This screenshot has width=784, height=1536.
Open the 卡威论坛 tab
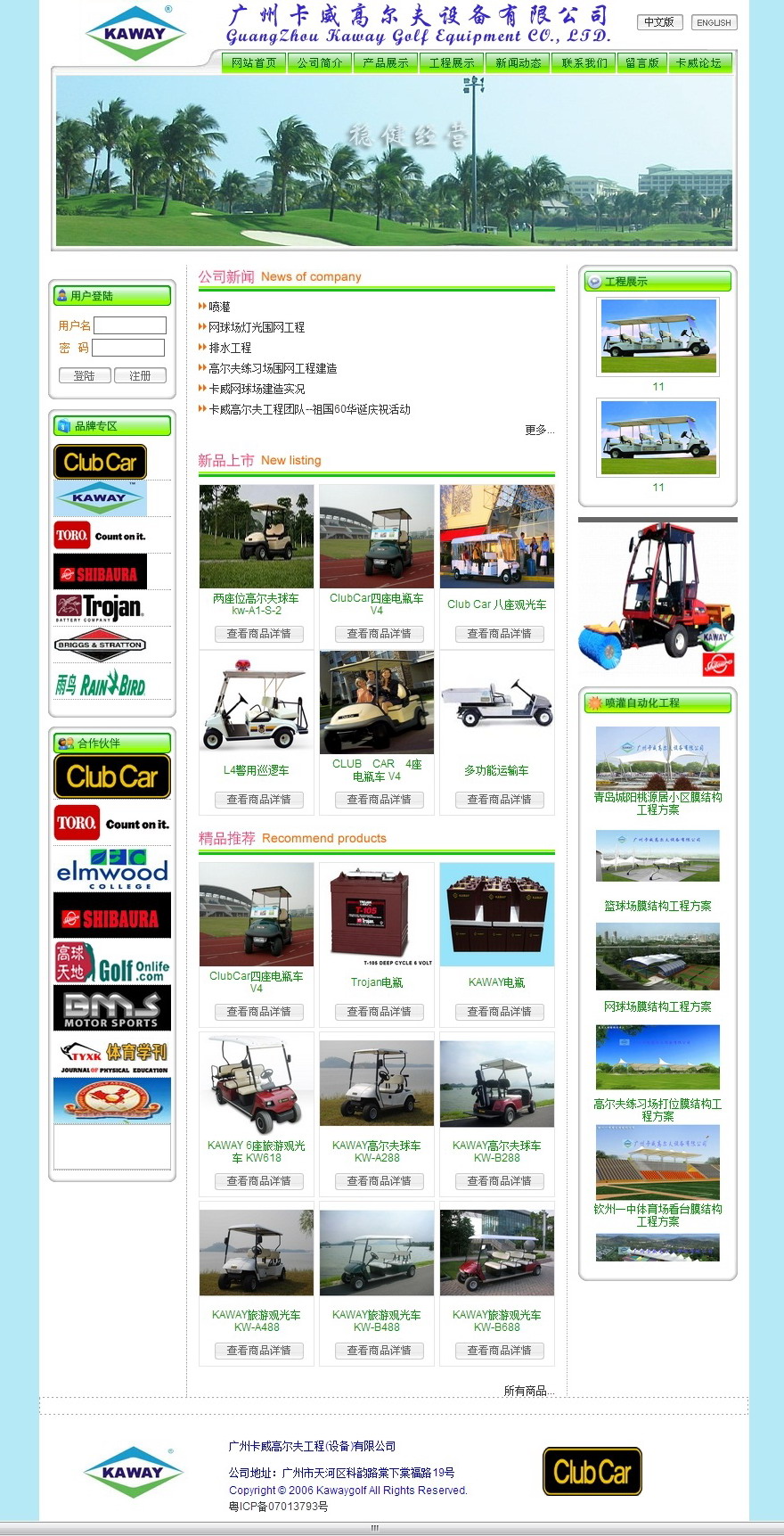(698, 62)
